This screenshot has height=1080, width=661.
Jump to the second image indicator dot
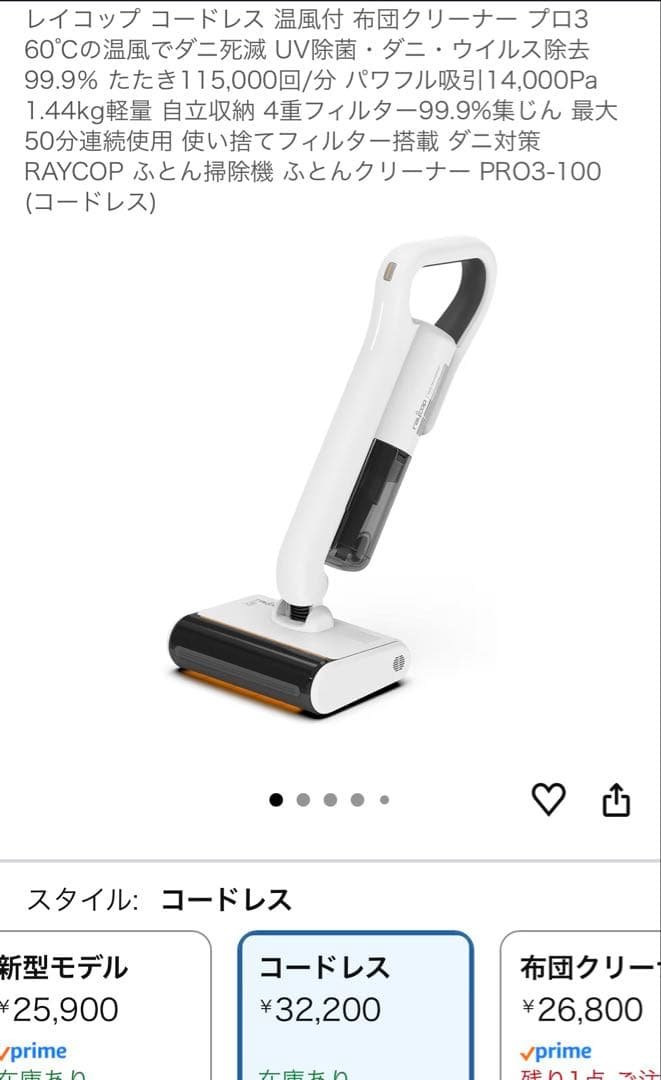(303, 799)
